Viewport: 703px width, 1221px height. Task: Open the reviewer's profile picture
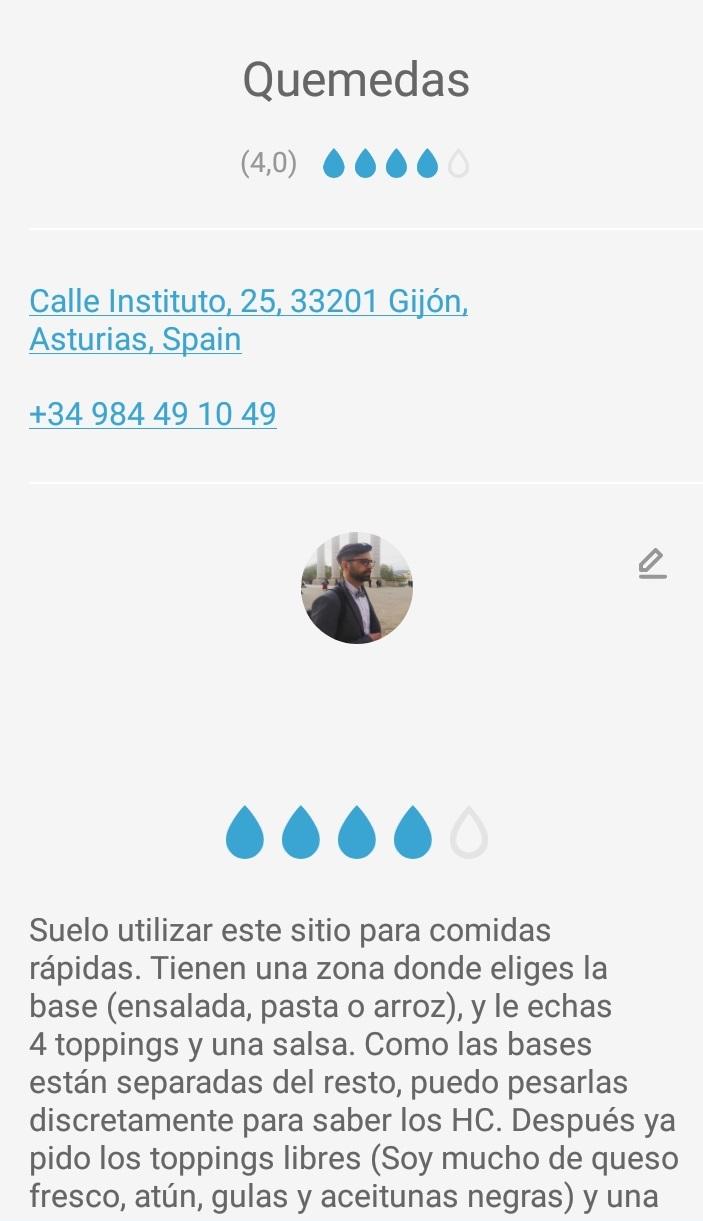click(357, 588)
